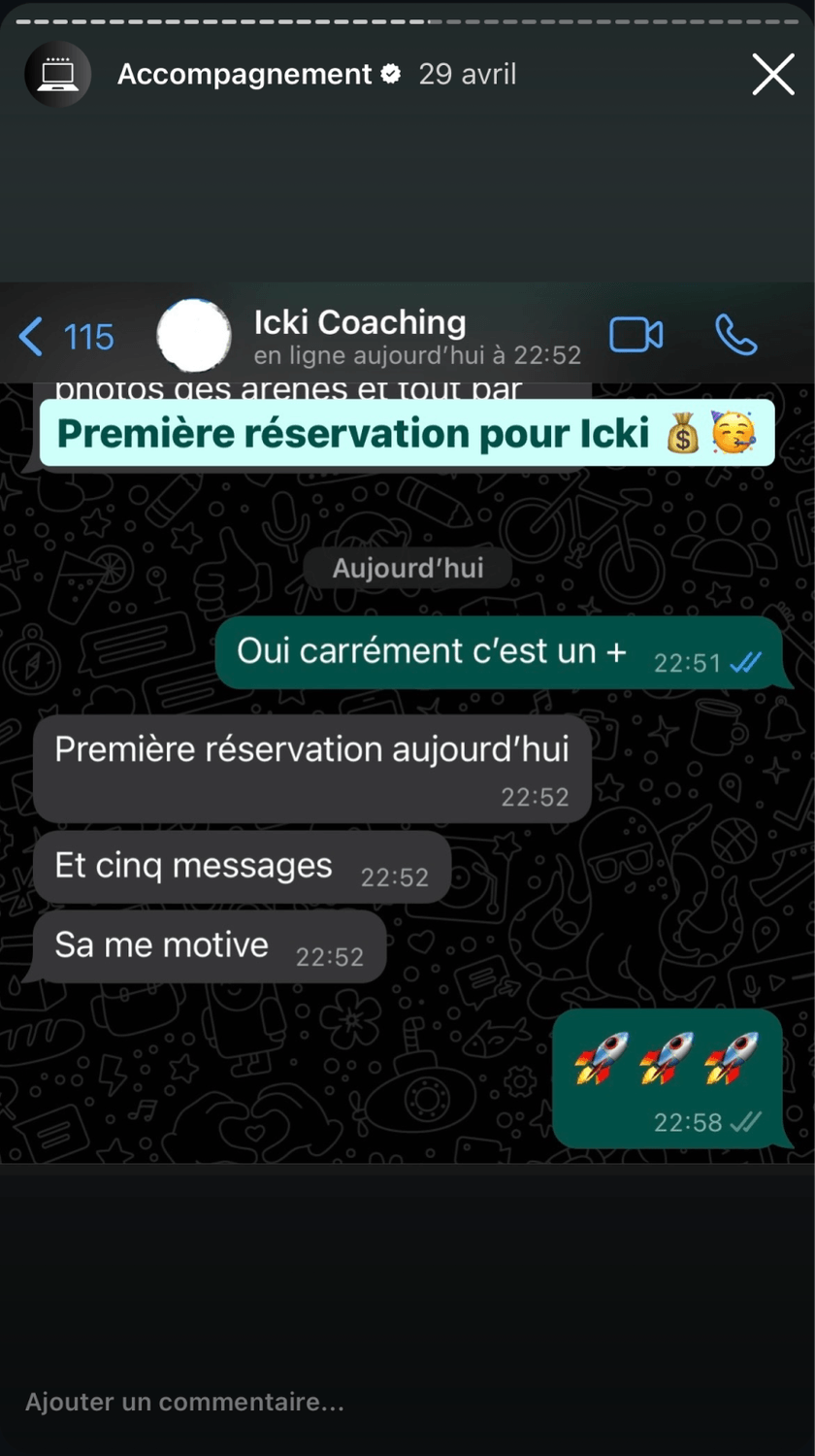Open the Accompagnement account name
Viewport: 815px width, 1456px height.
click(x=244, y=75)
